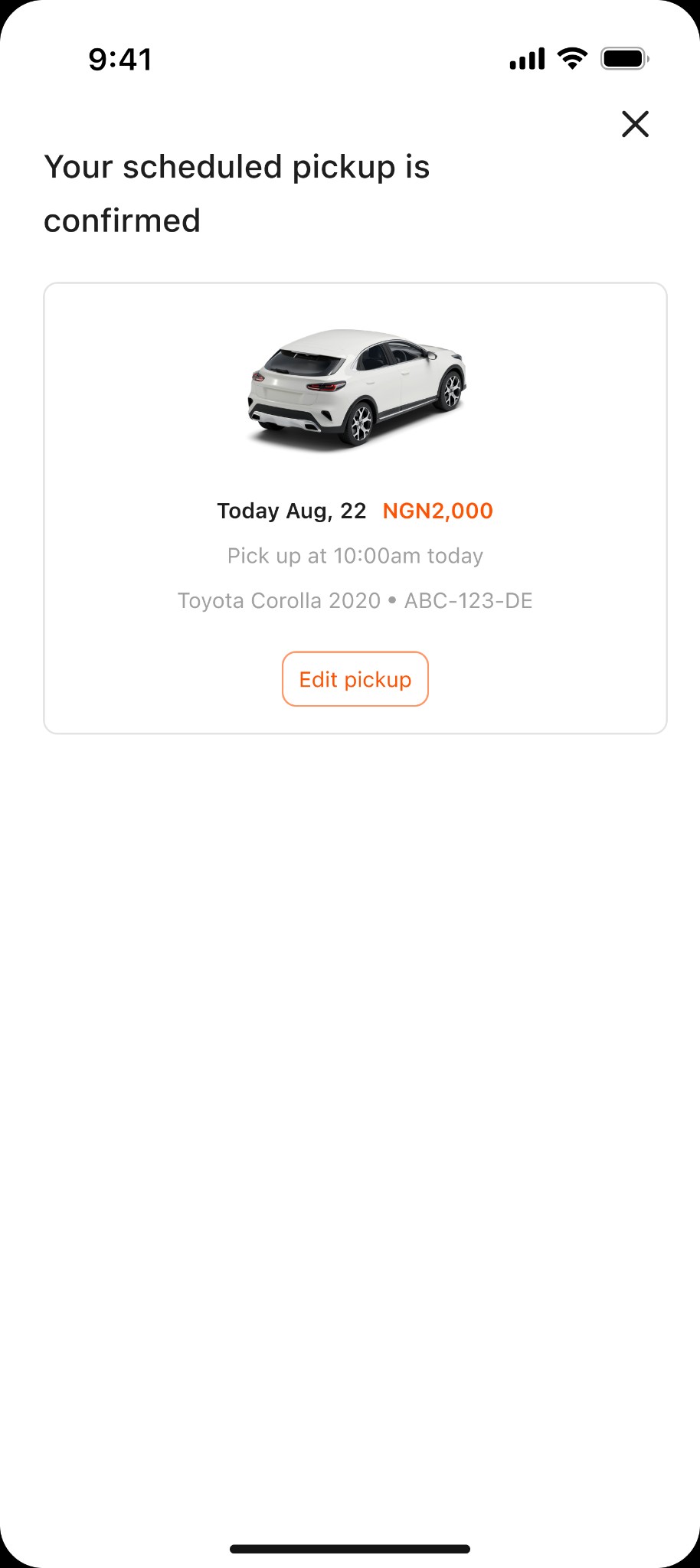Select the word confirmed in the heading
Viewport: 700px width, 1568px height.
pyautogui.click(x=123, y=220)
